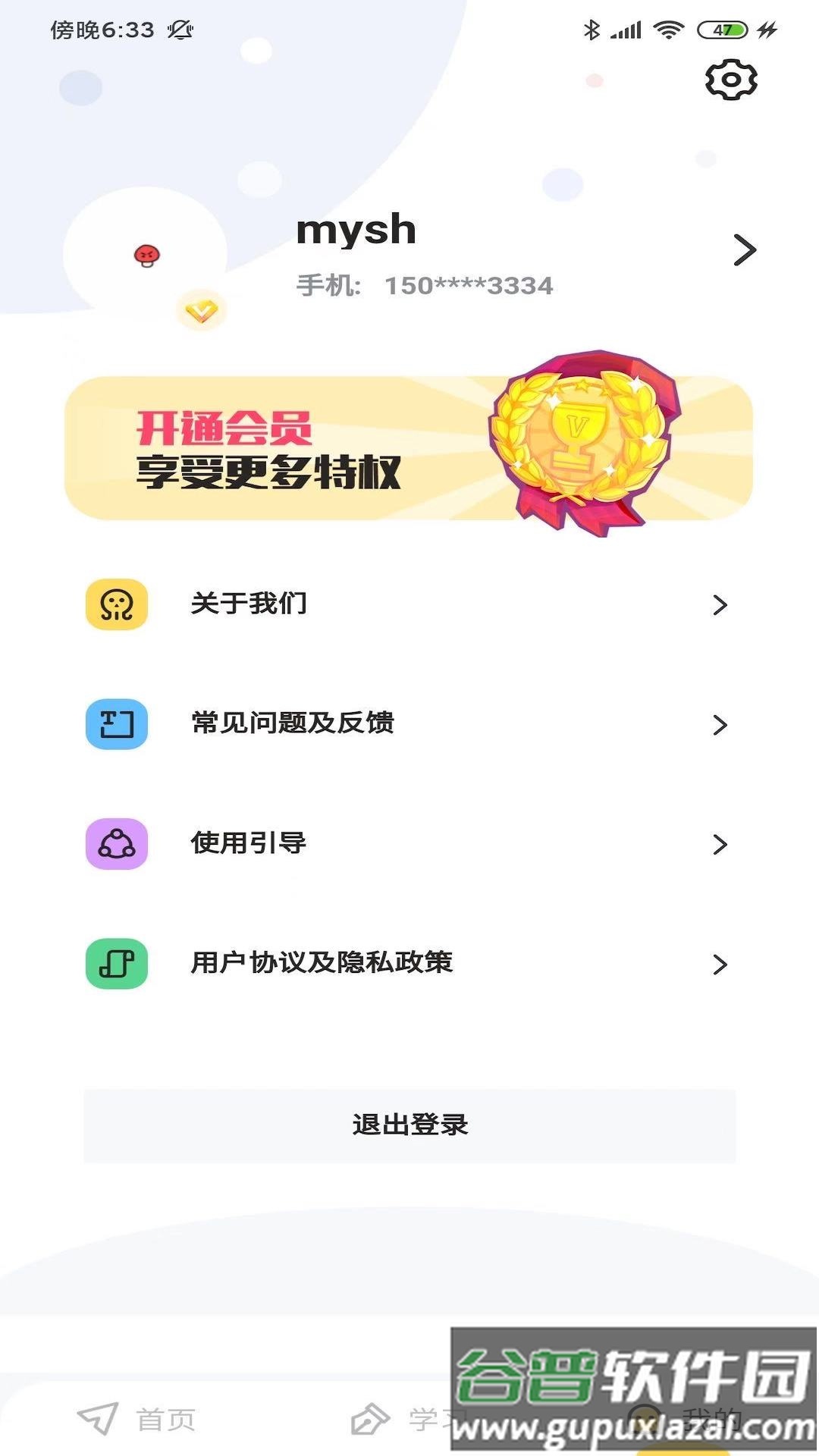
Task: Expand the profile details with the chevron
Action: [745, 250]
